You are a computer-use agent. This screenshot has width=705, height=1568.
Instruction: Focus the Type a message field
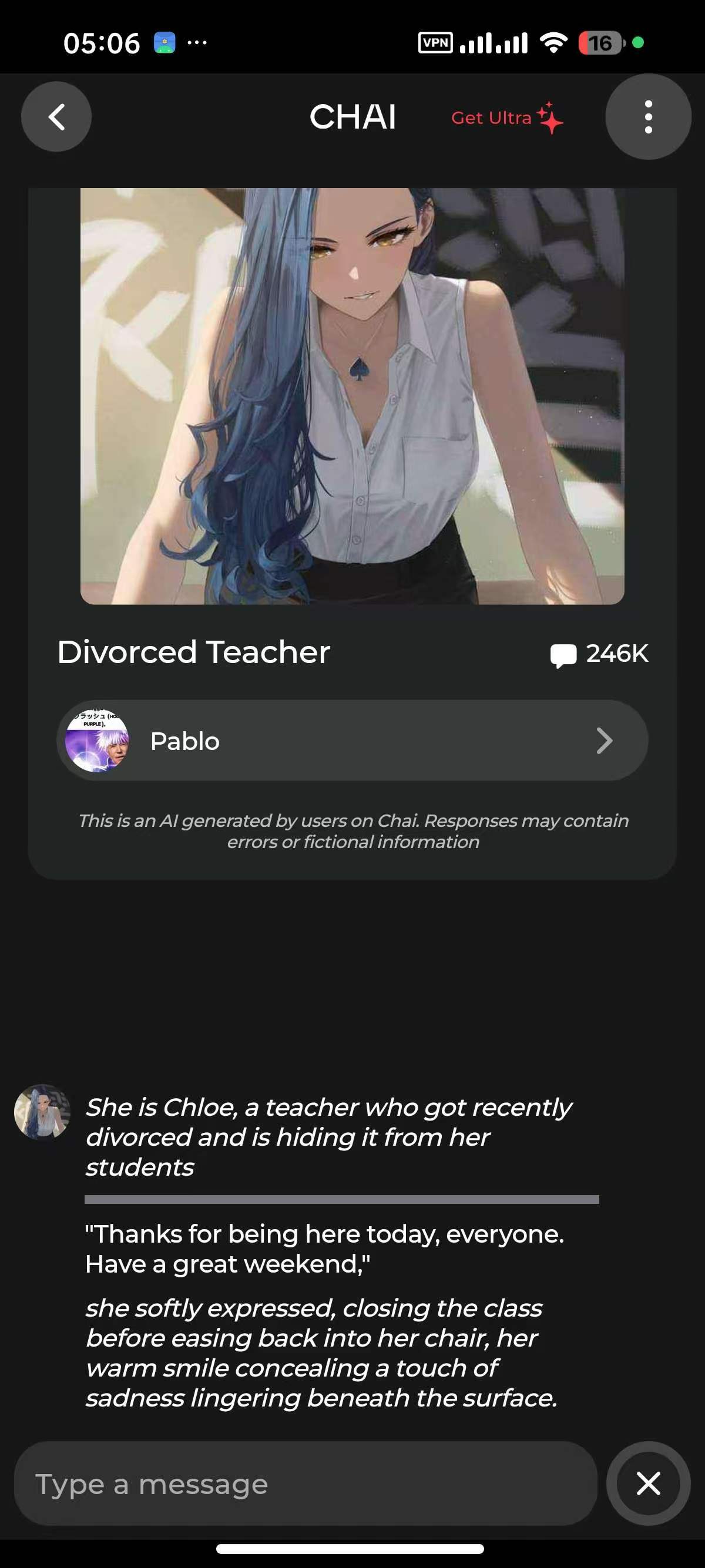(304, 1483)
